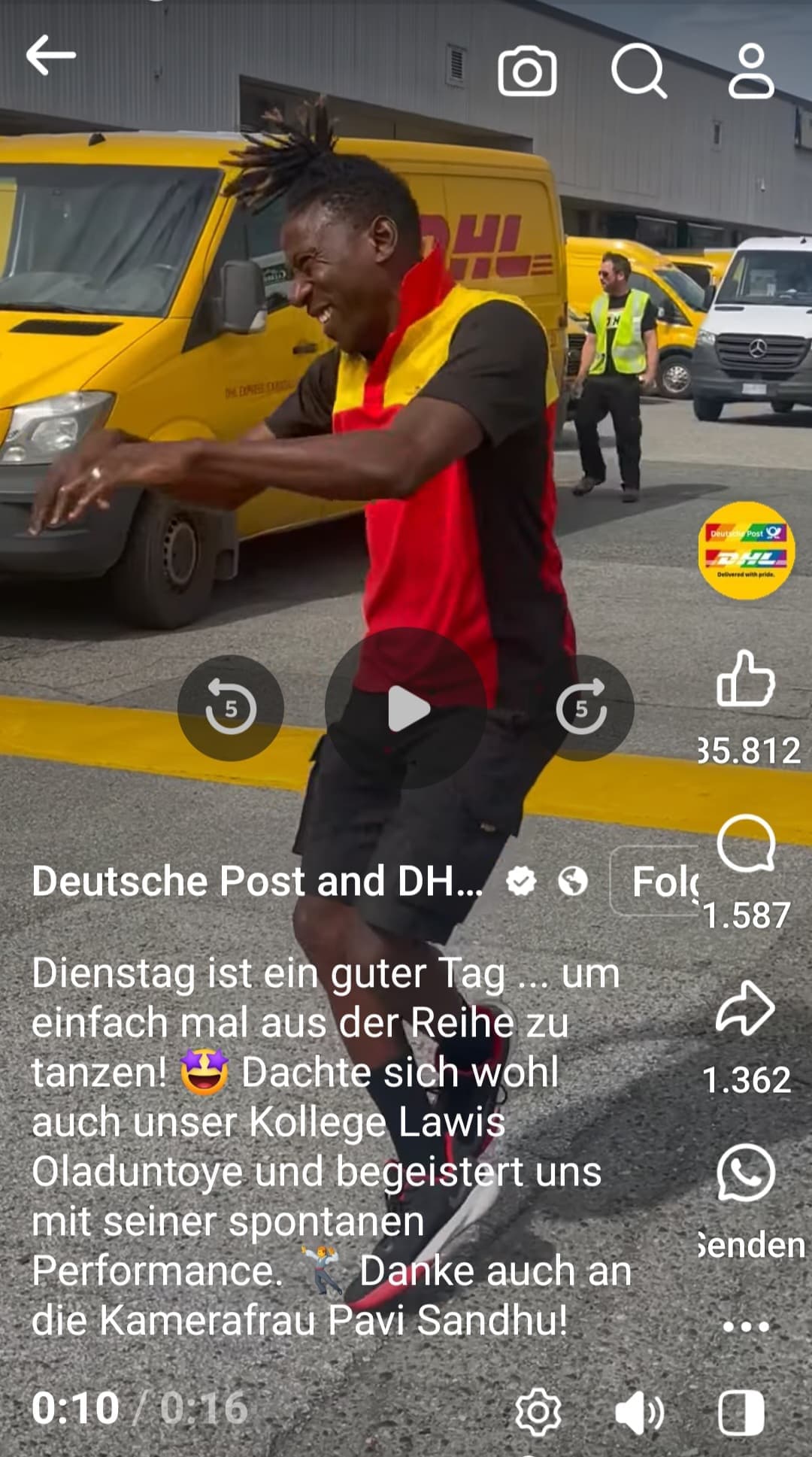812x1457 pixels.
Task: Share this video via arrow icon
Action: coord(746,1009)
